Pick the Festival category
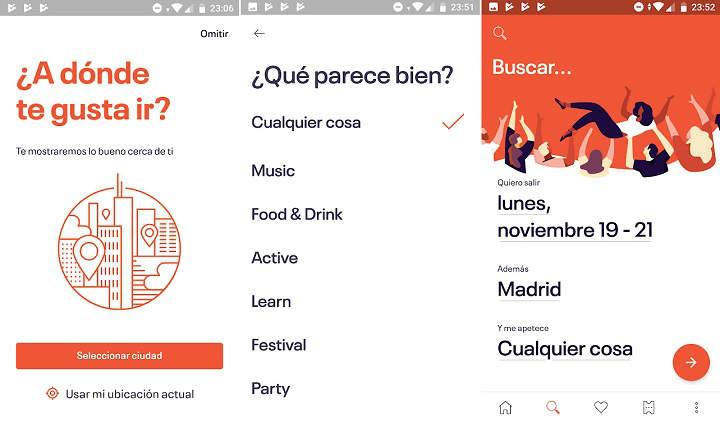 pyautogui.click(x=279, y=345)
